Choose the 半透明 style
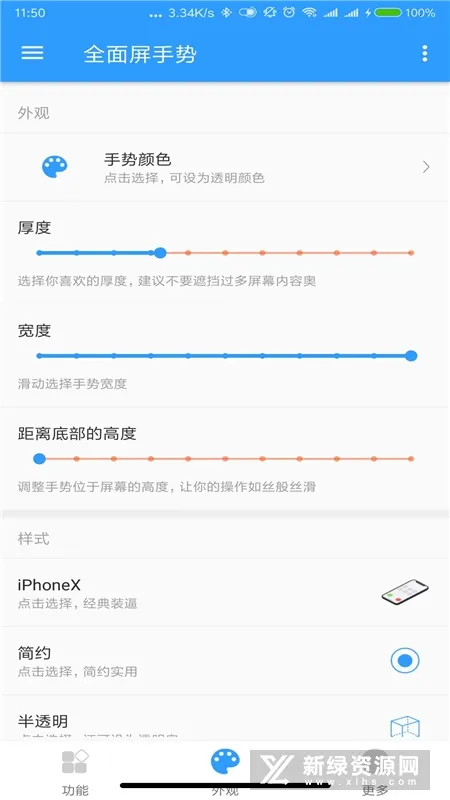Image resolution: width=450 pixels, height=800 pixels. 225,719
